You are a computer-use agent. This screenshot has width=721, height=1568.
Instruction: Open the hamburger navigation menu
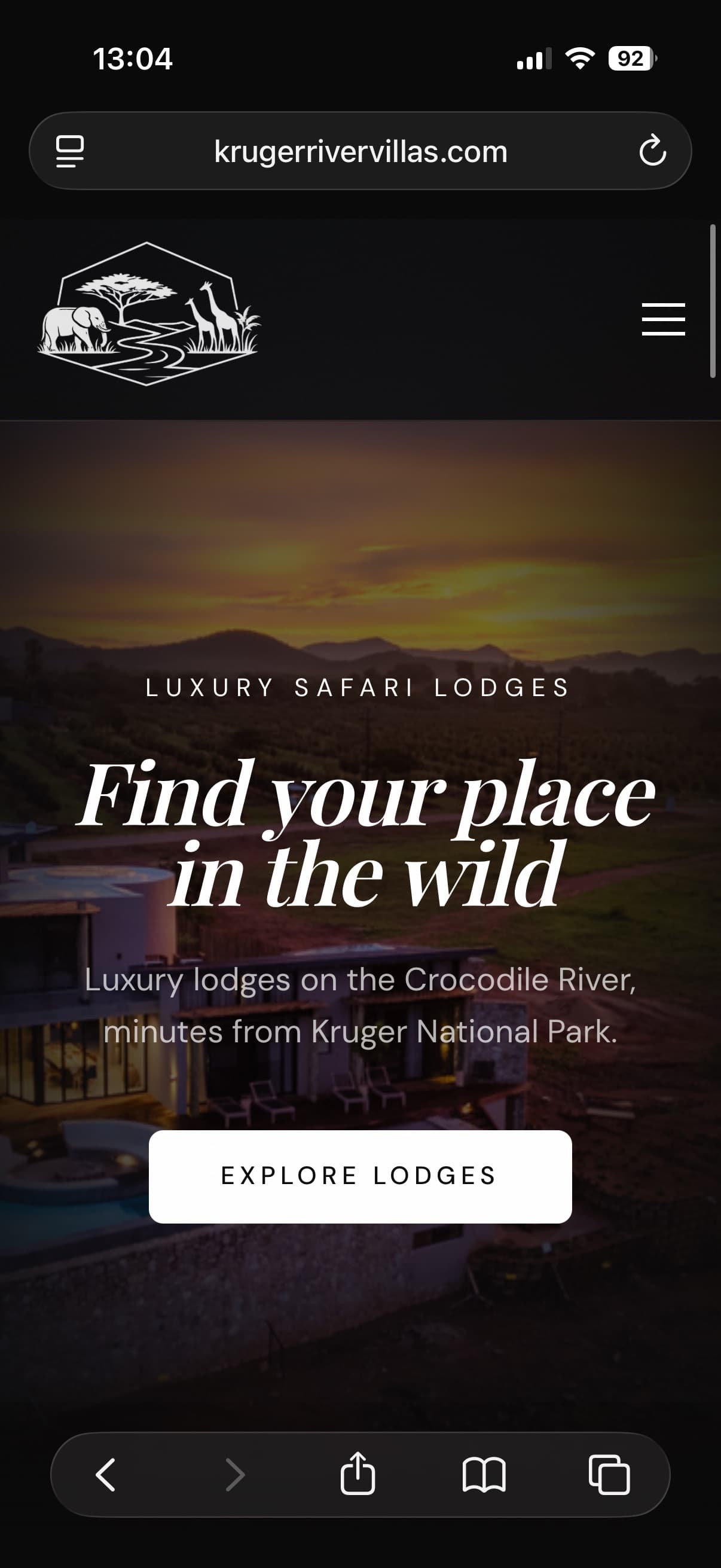[x=663, y=319]
